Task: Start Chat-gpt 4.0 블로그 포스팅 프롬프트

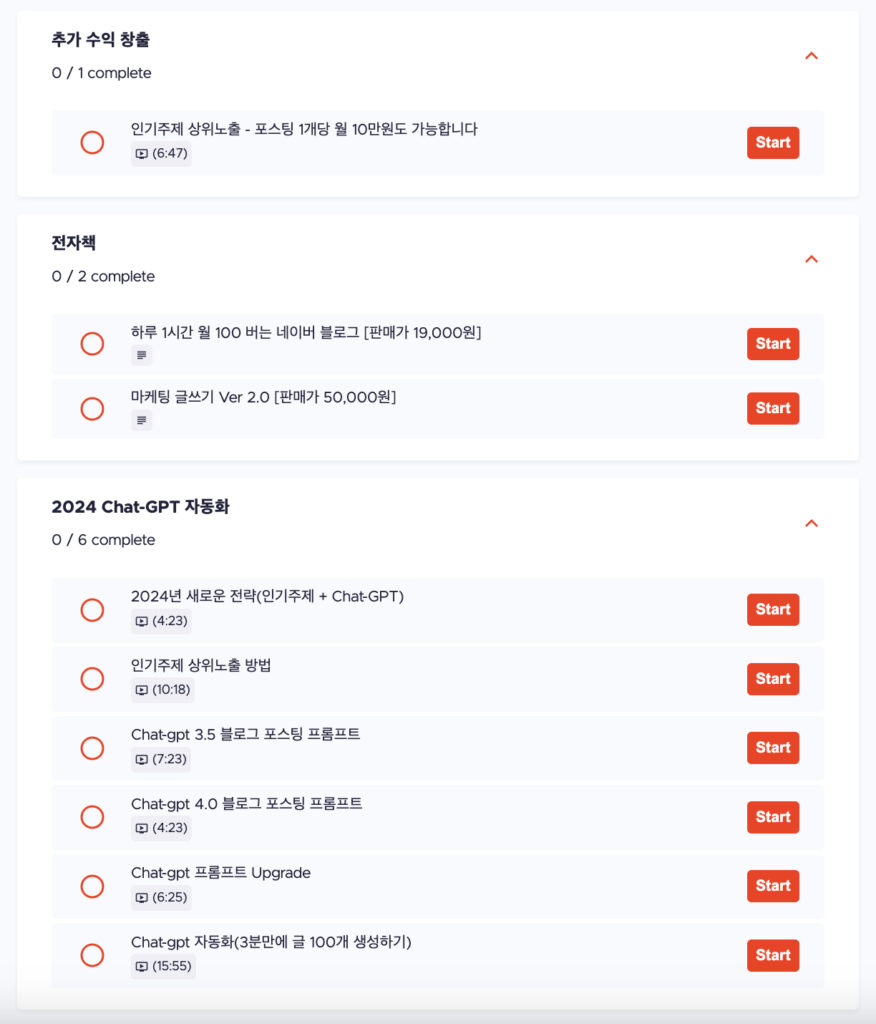Action: [x=772, y=817]
